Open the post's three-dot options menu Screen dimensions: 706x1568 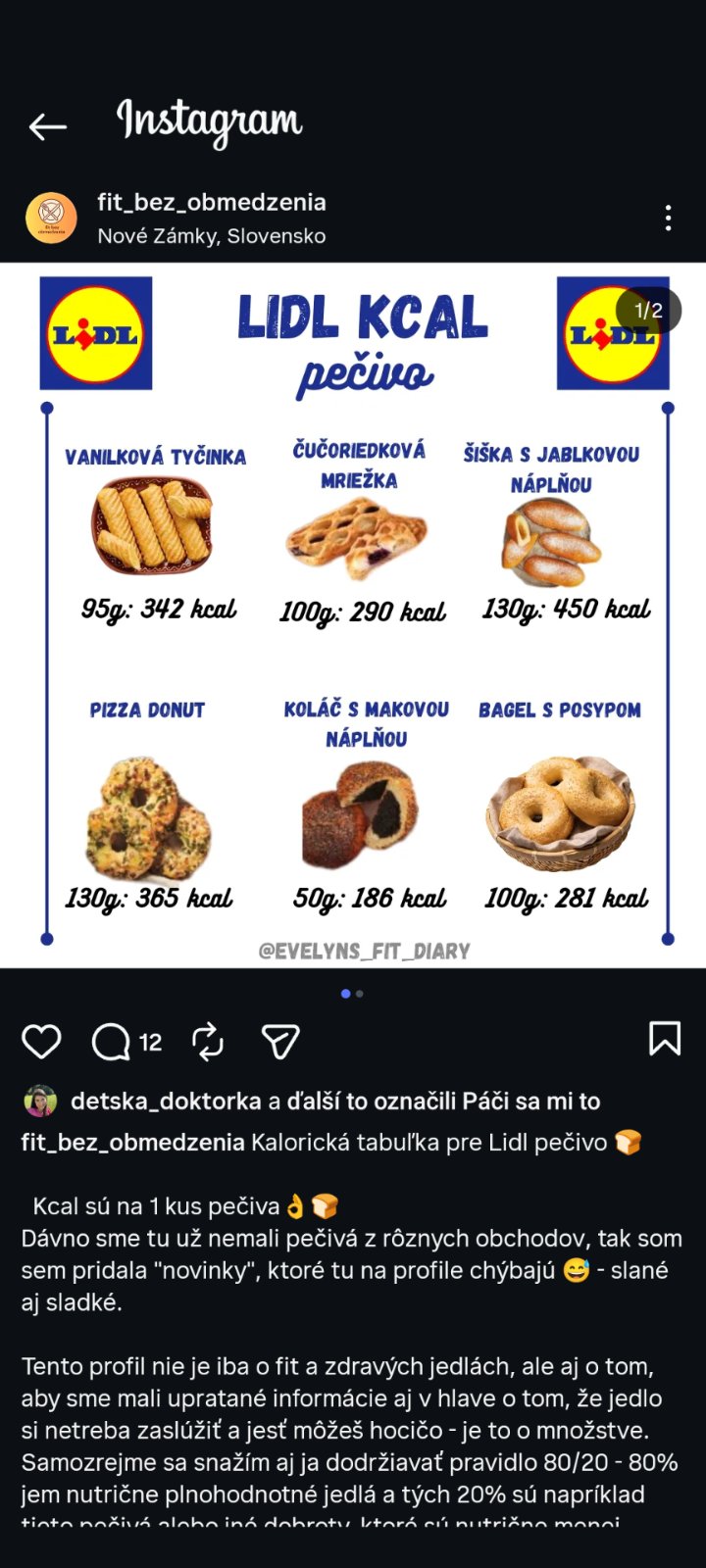pos(668,218)
